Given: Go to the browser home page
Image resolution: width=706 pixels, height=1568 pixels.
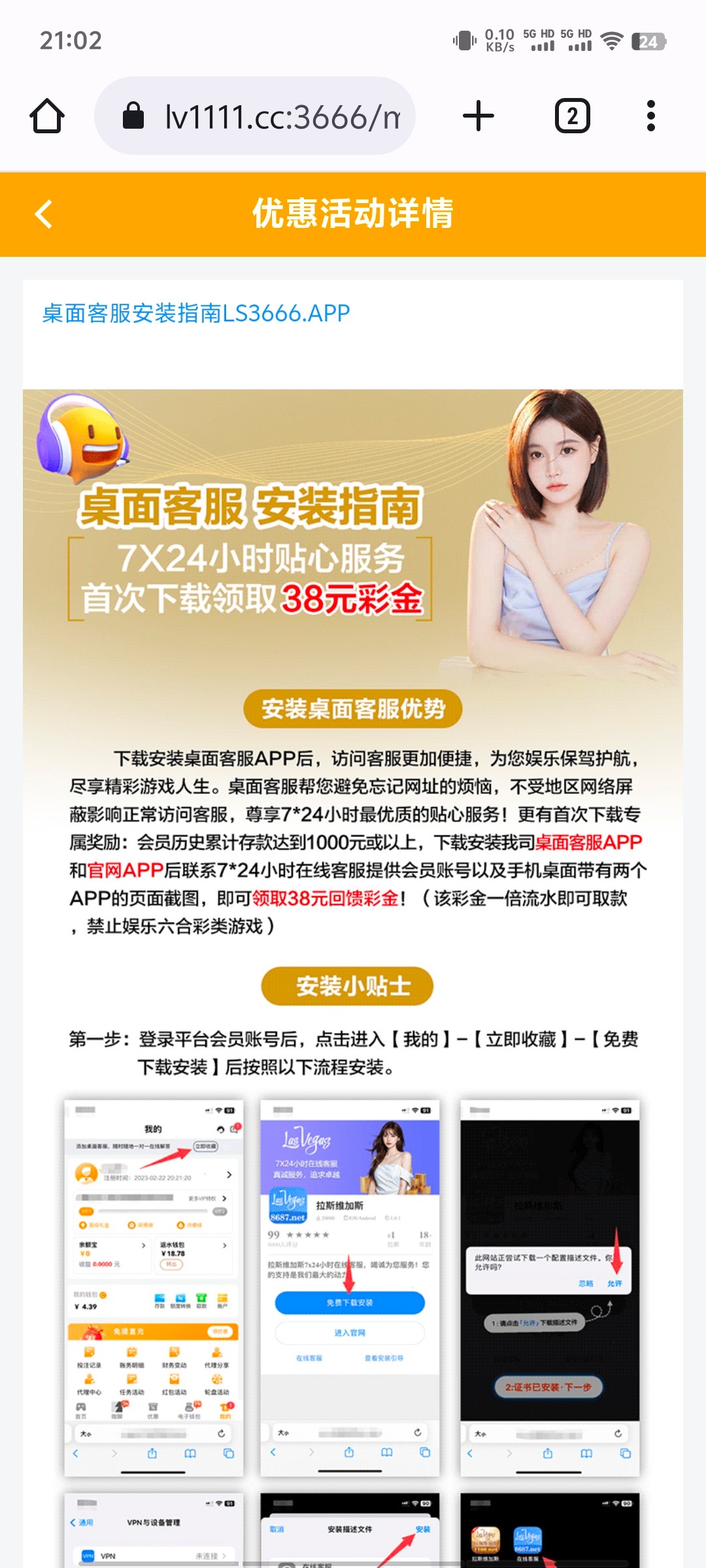Looking at the screenshot, I should coord(47,116).
